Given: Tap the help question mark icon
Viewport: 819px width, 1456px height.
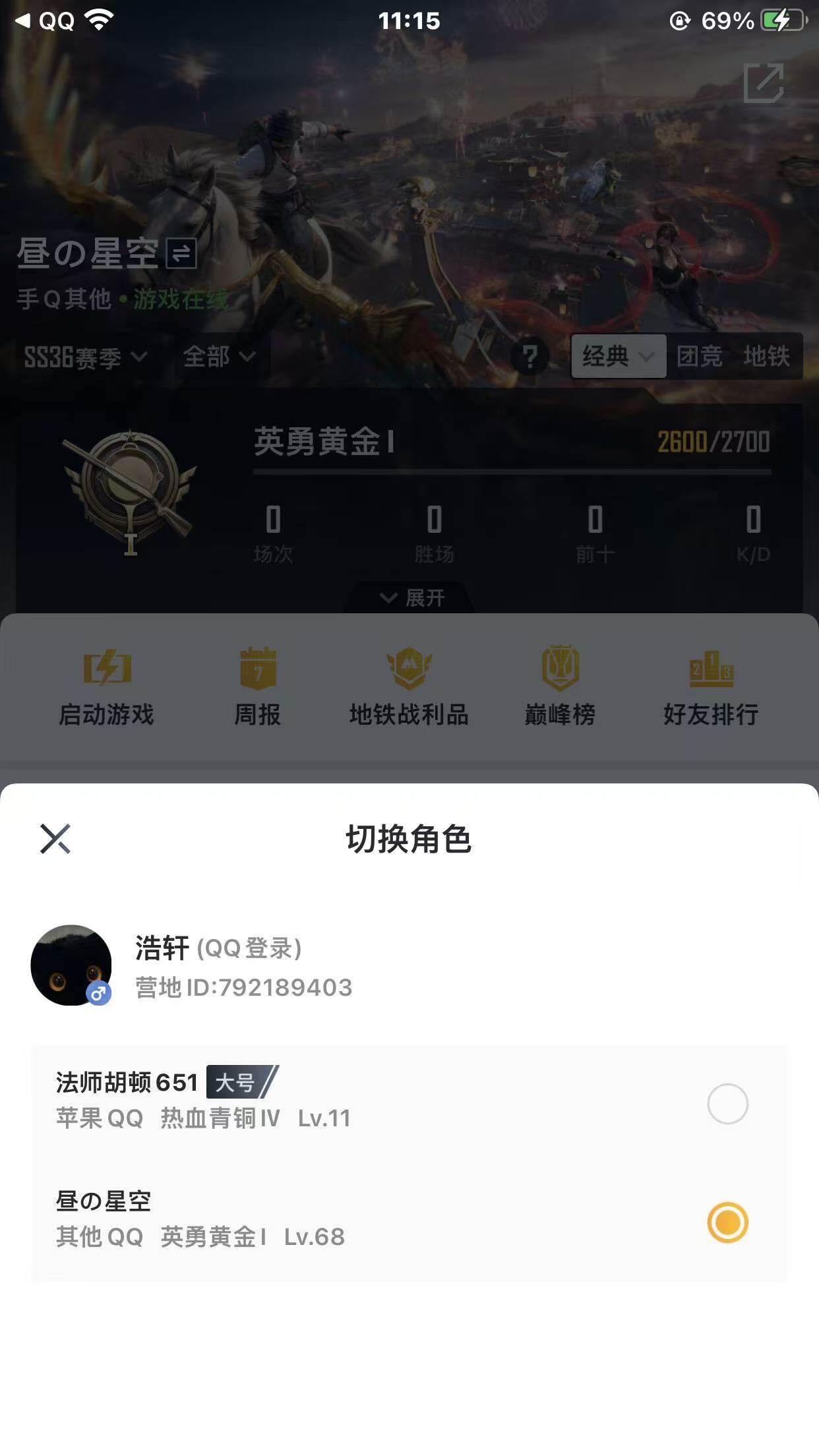Looking at the screenshot, I should (x=531, y=357).
